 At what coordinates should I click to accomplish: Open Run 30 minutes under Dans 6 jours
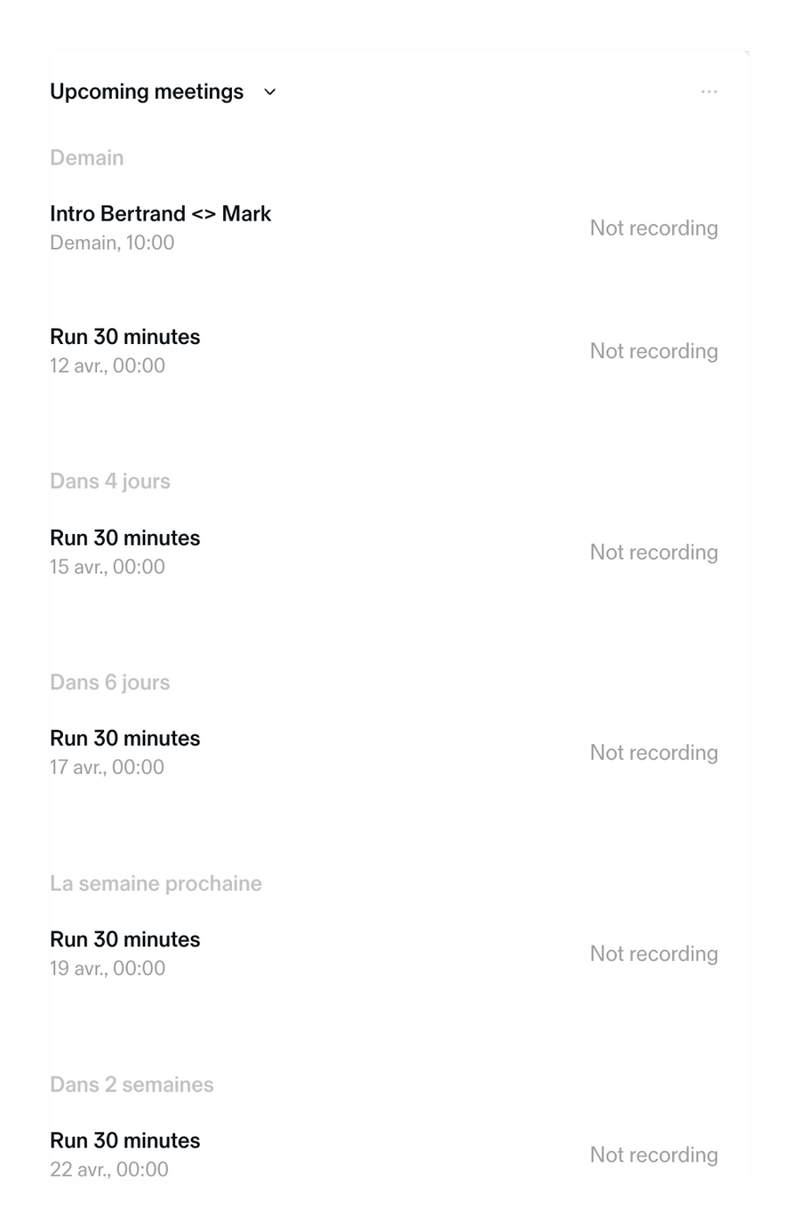coord(125,738)
